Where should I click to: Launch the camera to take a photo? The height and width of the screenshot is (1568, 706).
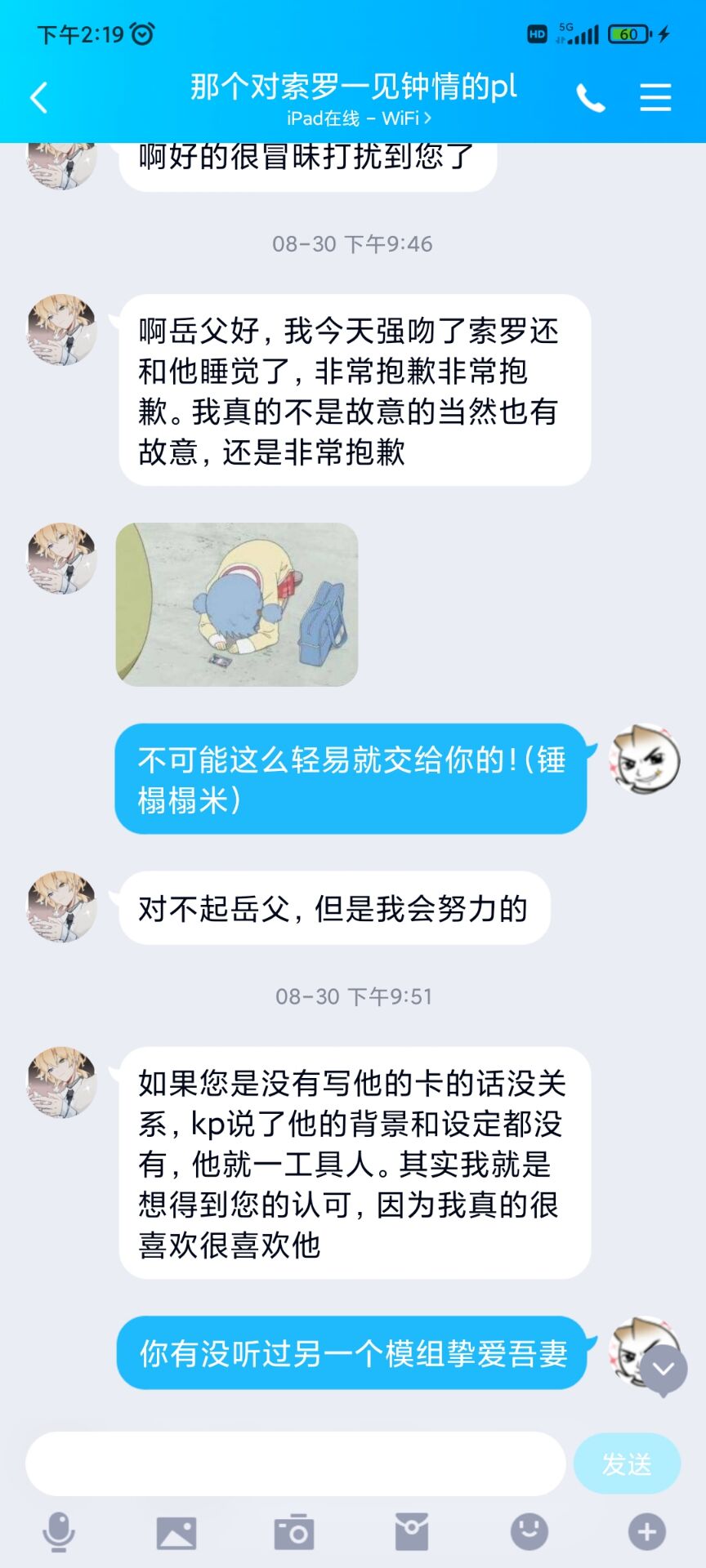tap(294, 1532)
